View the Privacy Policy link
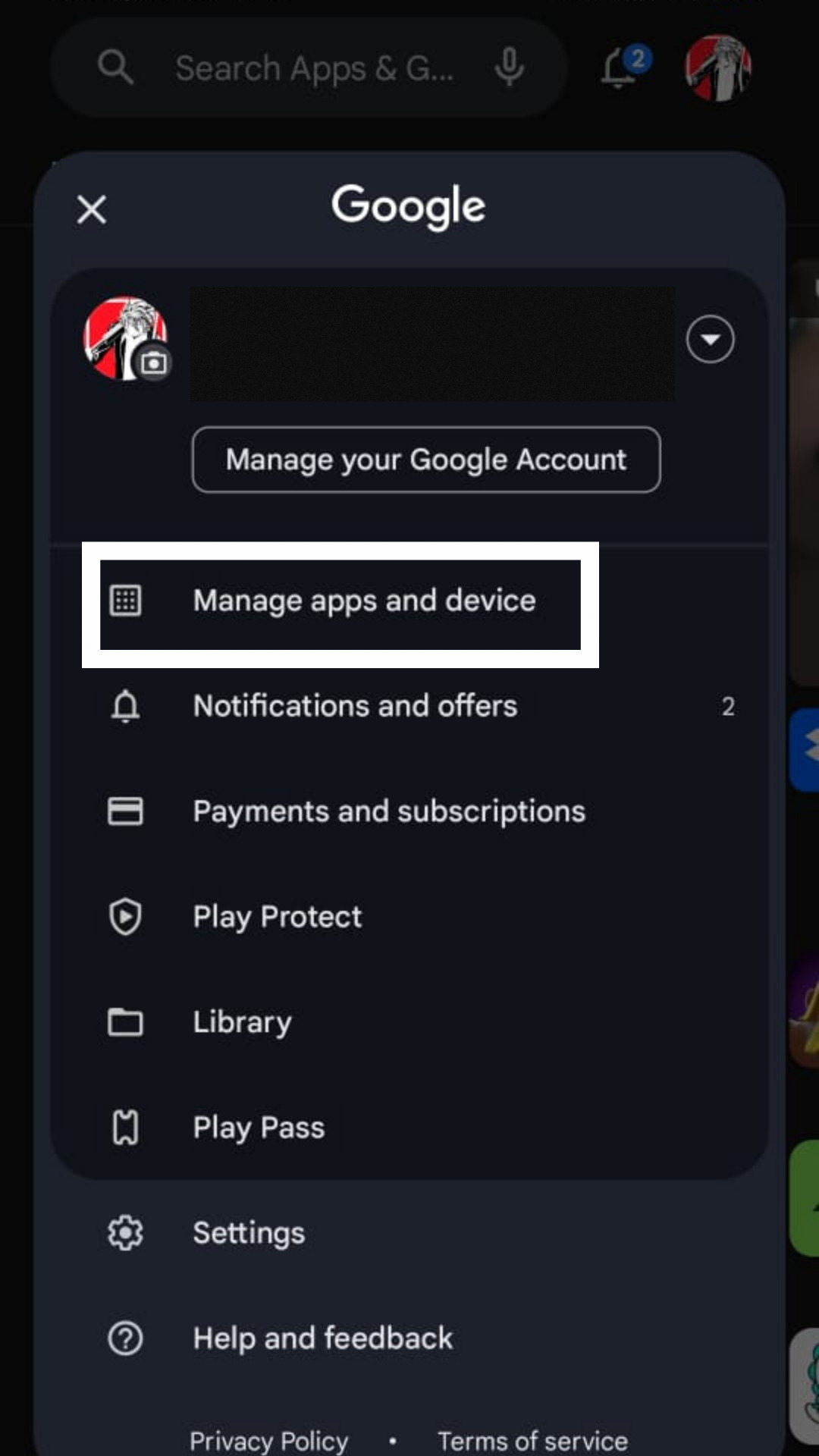819x1456 pixels. click(268, 1440)
